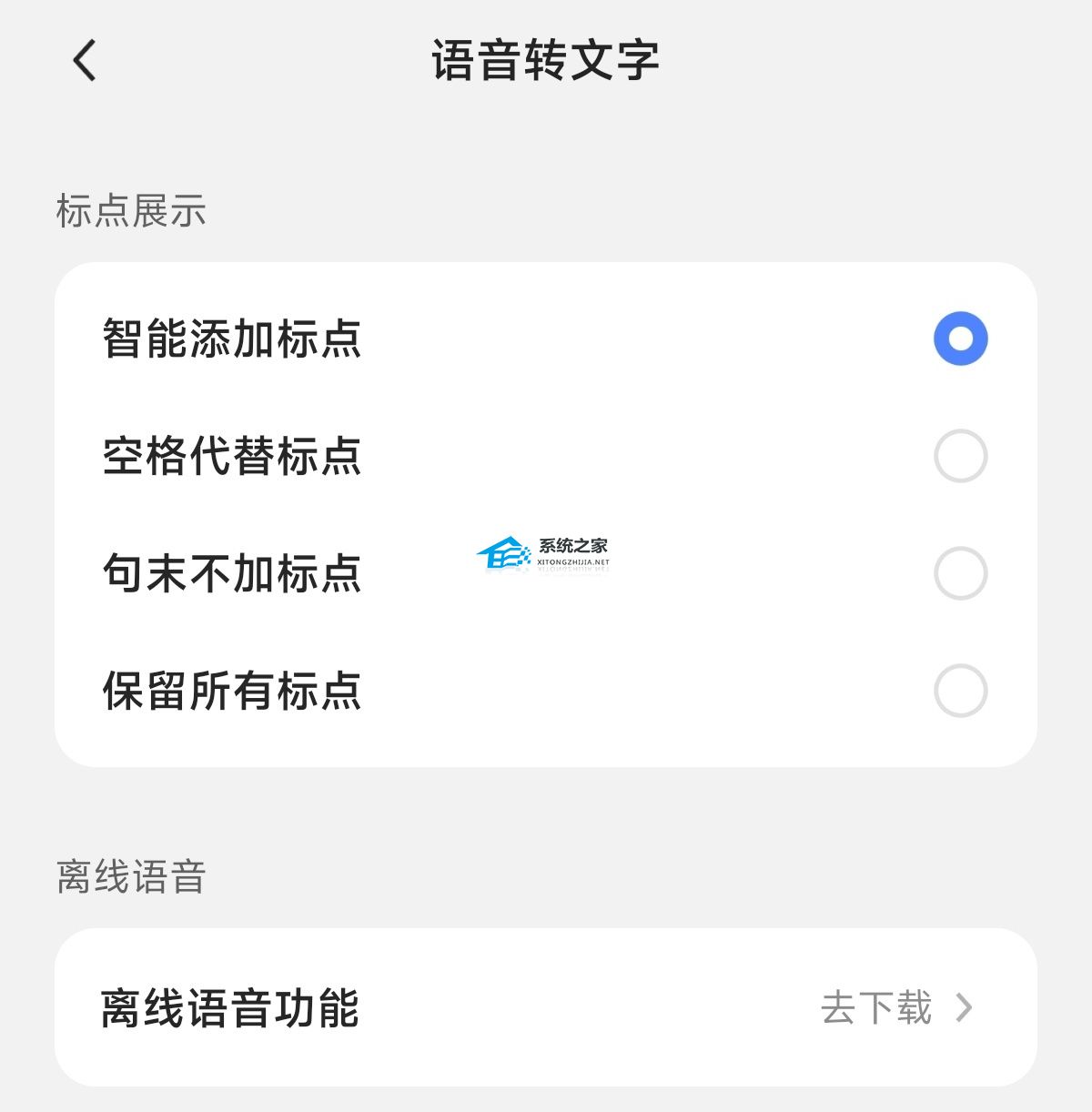Screen dimensions: 1092x1112
Task: Choose 空格代替标点 option
Action: coord(960,456)
